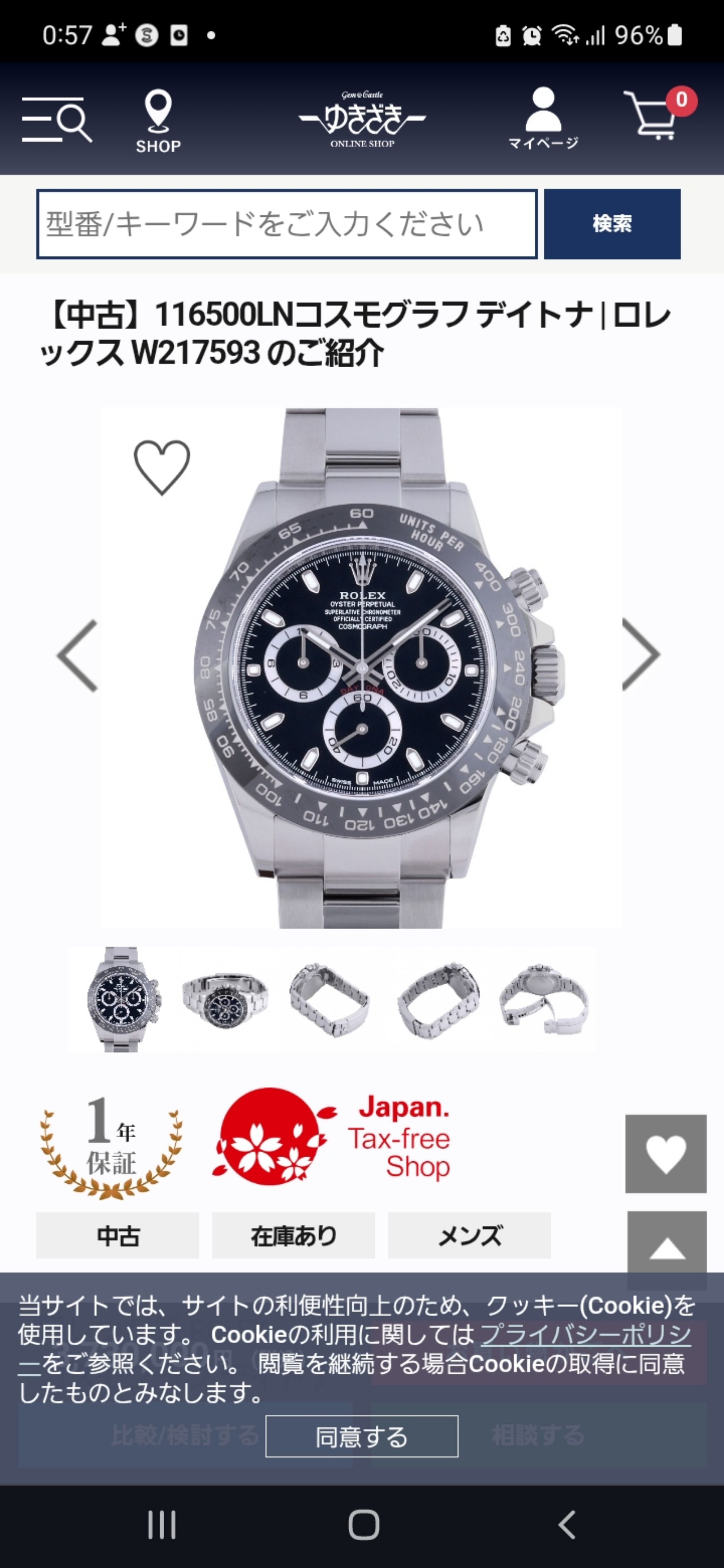
Task: Select the fifth open-clasp thumbnail
Action: coord(543,999)
